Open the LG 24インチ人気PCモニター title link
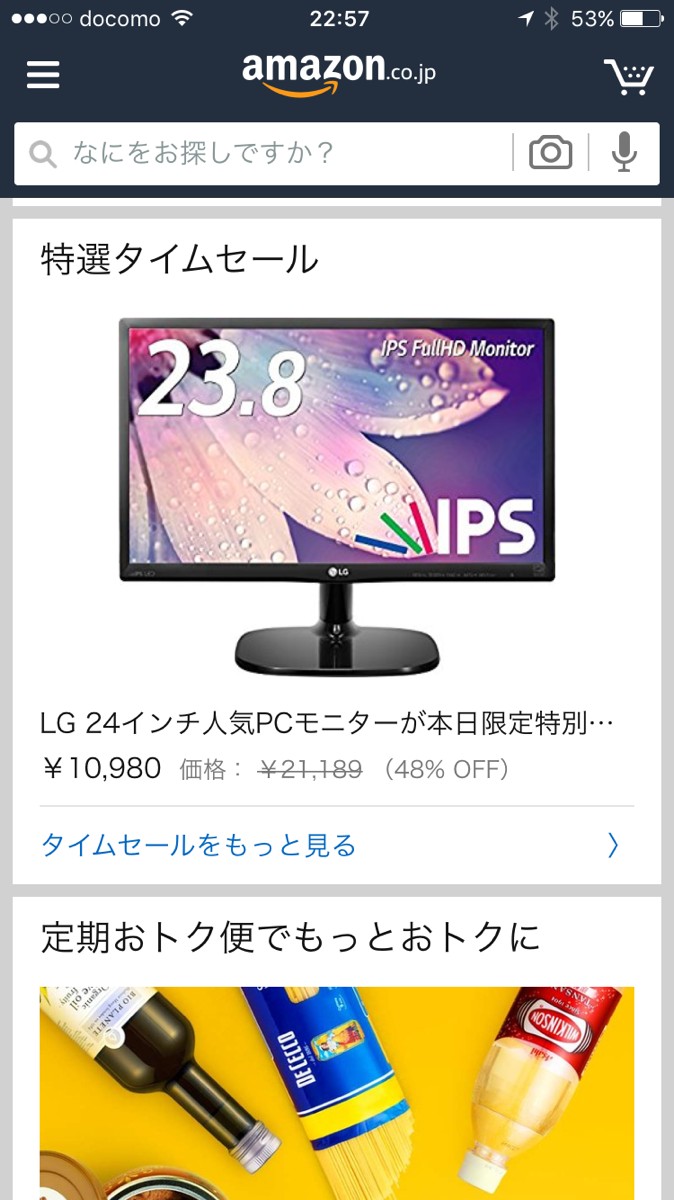This screenshot has width=674, height=1200. pos(326,723)
